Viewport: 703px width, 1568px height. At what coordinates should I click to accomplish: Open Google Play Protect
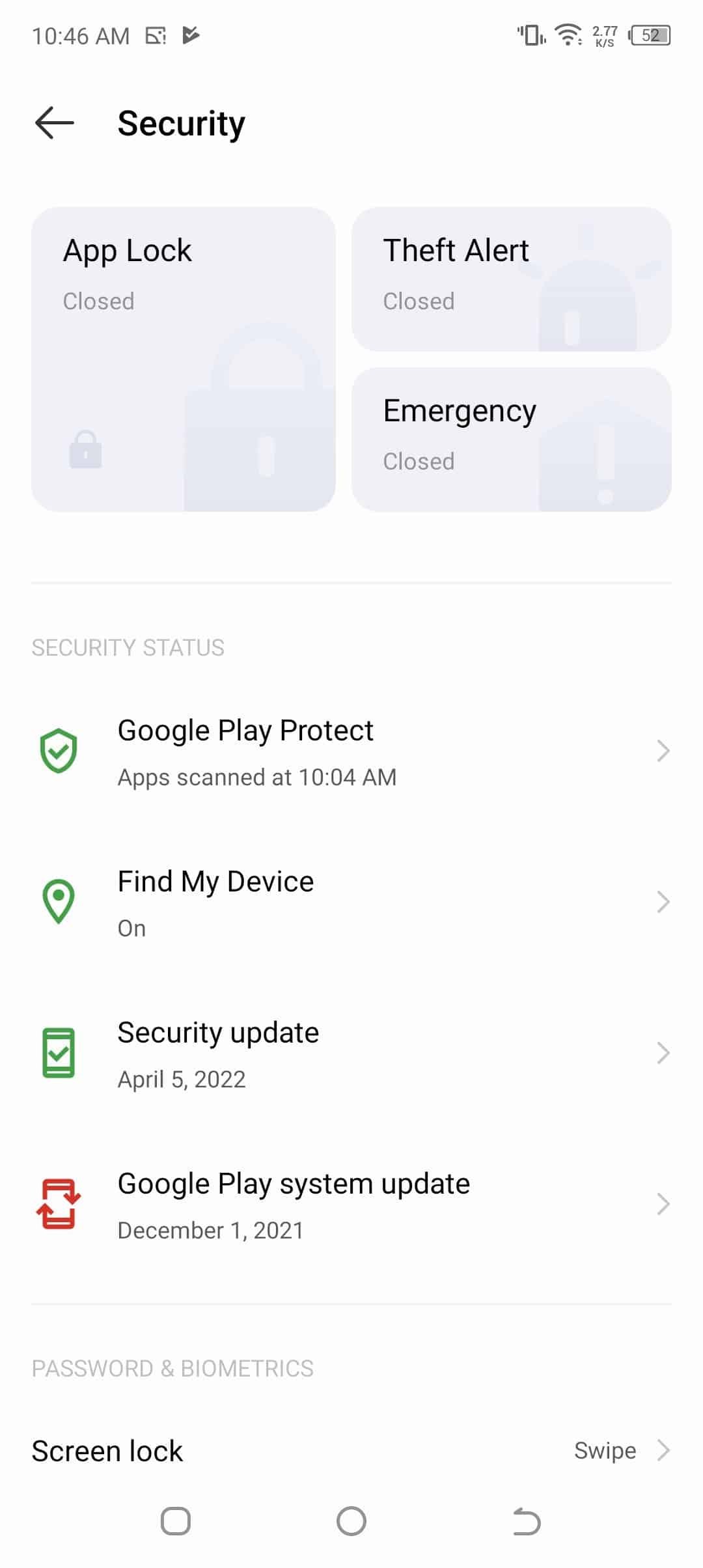pyautogui.click(x=351, y=751)
